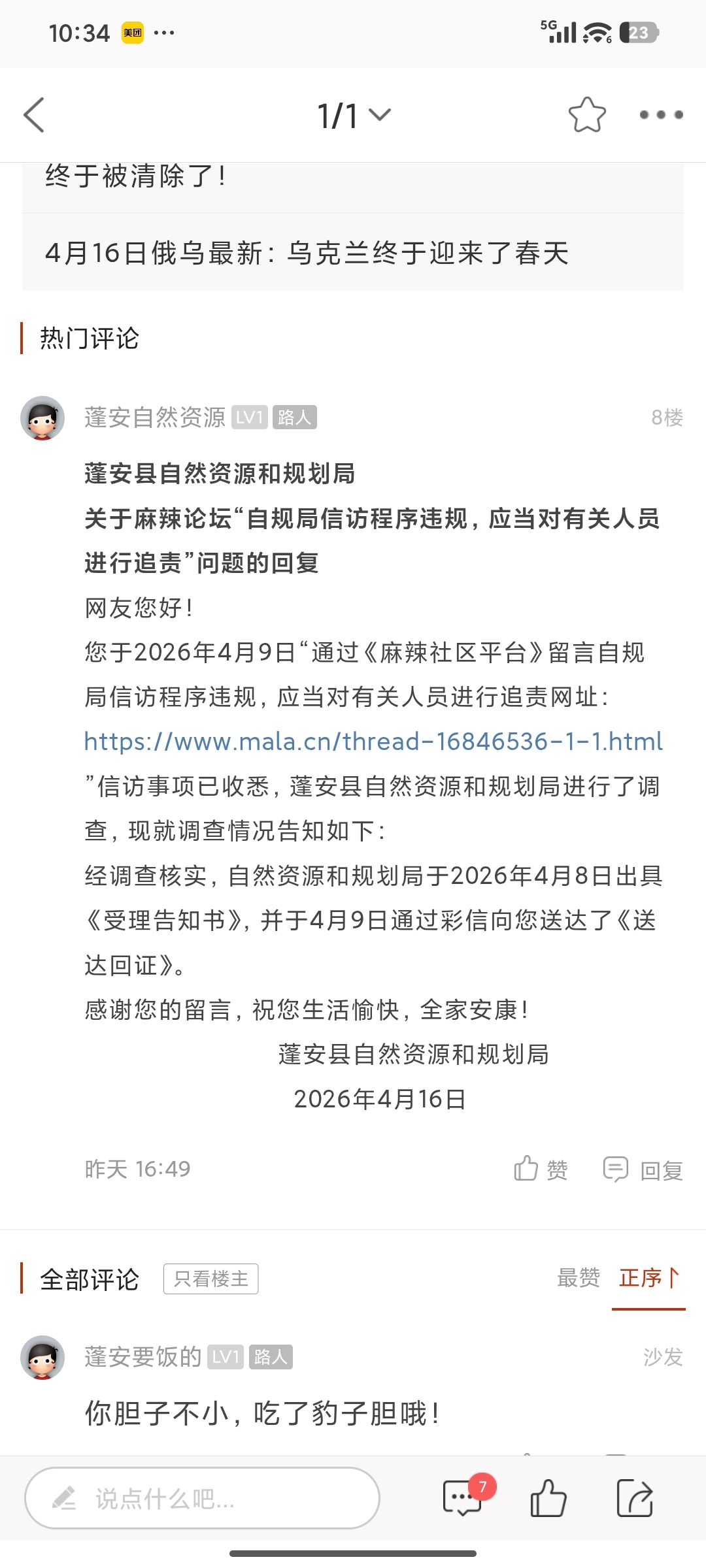Viewport: 706px width, 1568px height.
Task: Like the 蓬安自然资源 comment
Action: point(540,1169)
